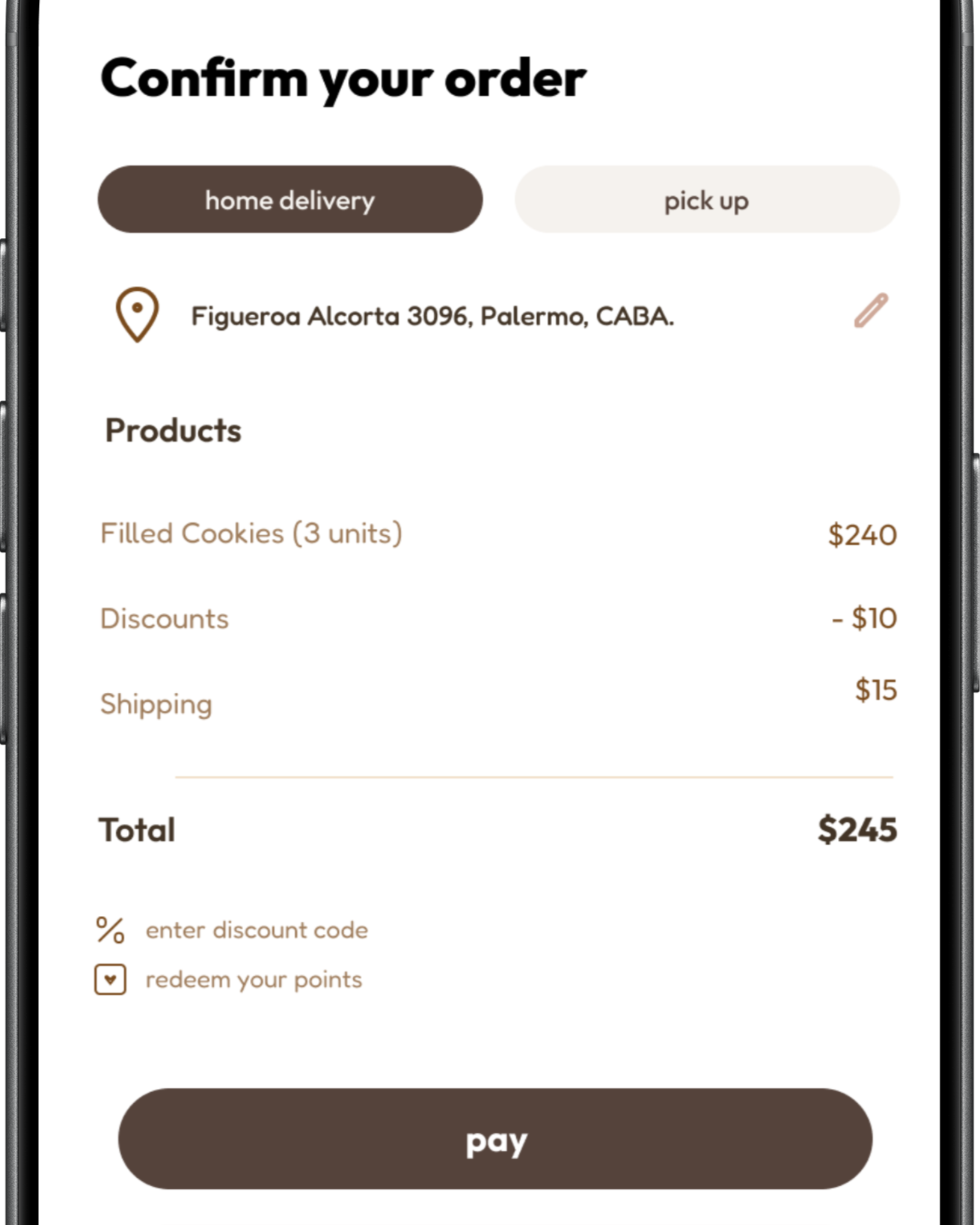Select the home delivery option
The height and width of the screenshot is (1225, 980).
point(290,199)
